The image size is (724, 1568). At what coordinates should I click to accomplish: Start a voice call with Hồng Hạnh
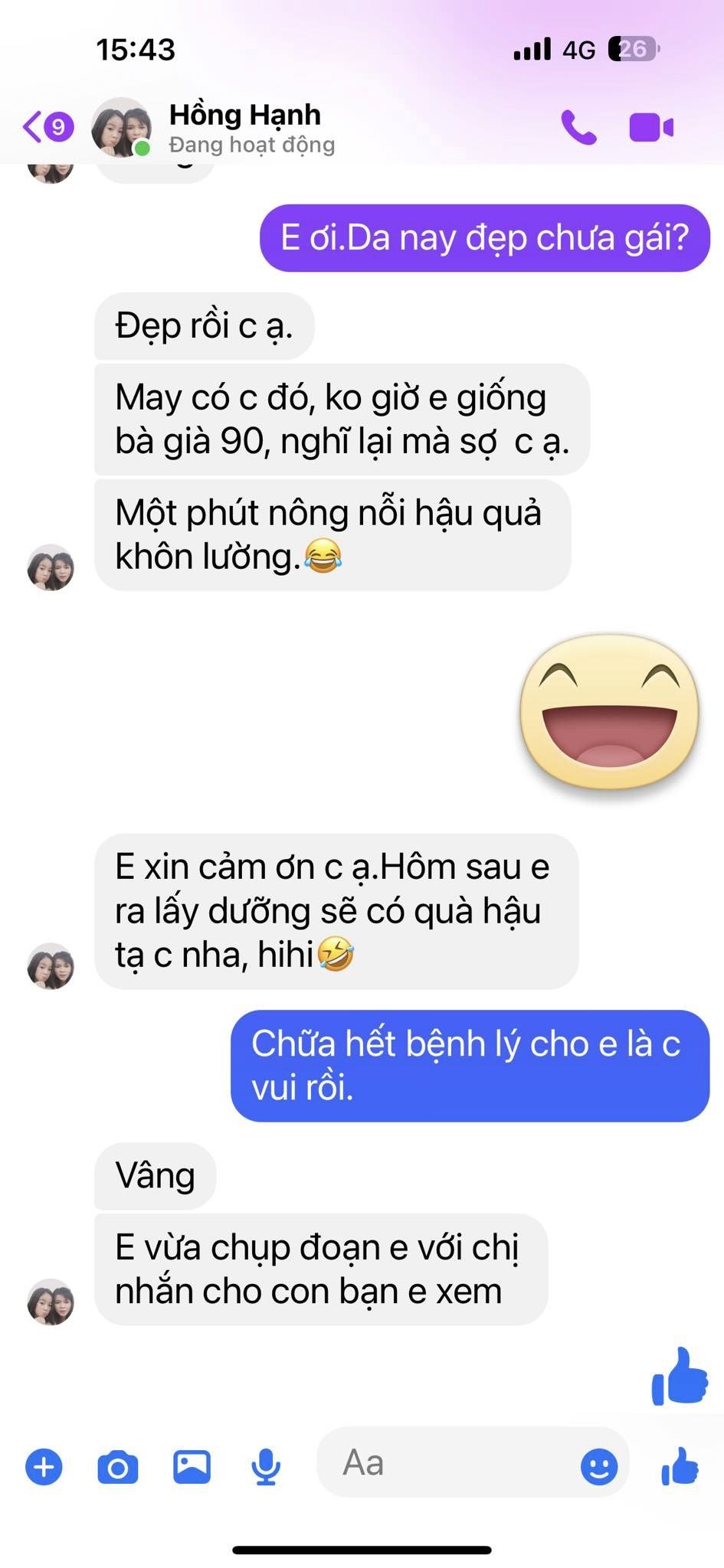tap(578, 127)
